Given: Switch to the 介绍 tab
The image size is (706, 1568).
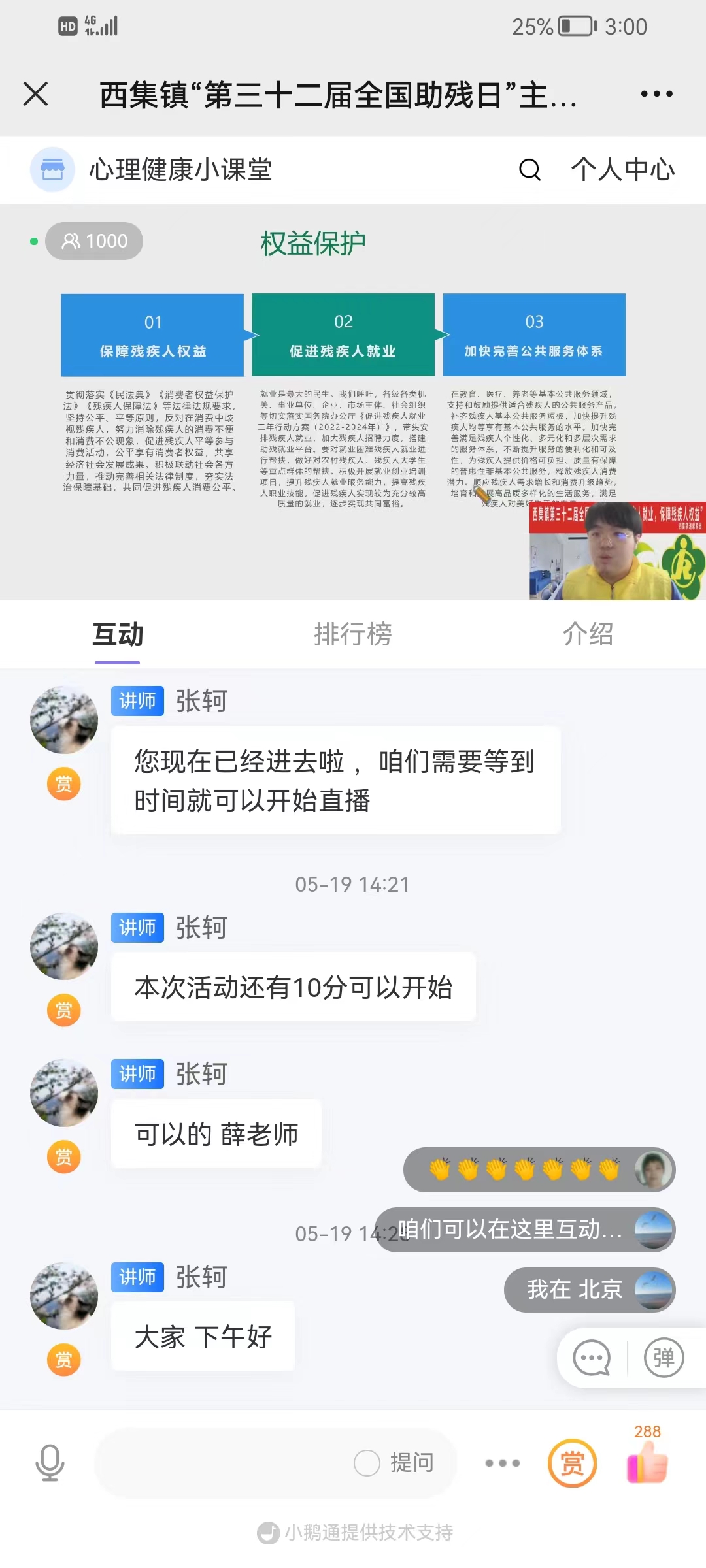Looking at the screenshot, I should point(588,634).
